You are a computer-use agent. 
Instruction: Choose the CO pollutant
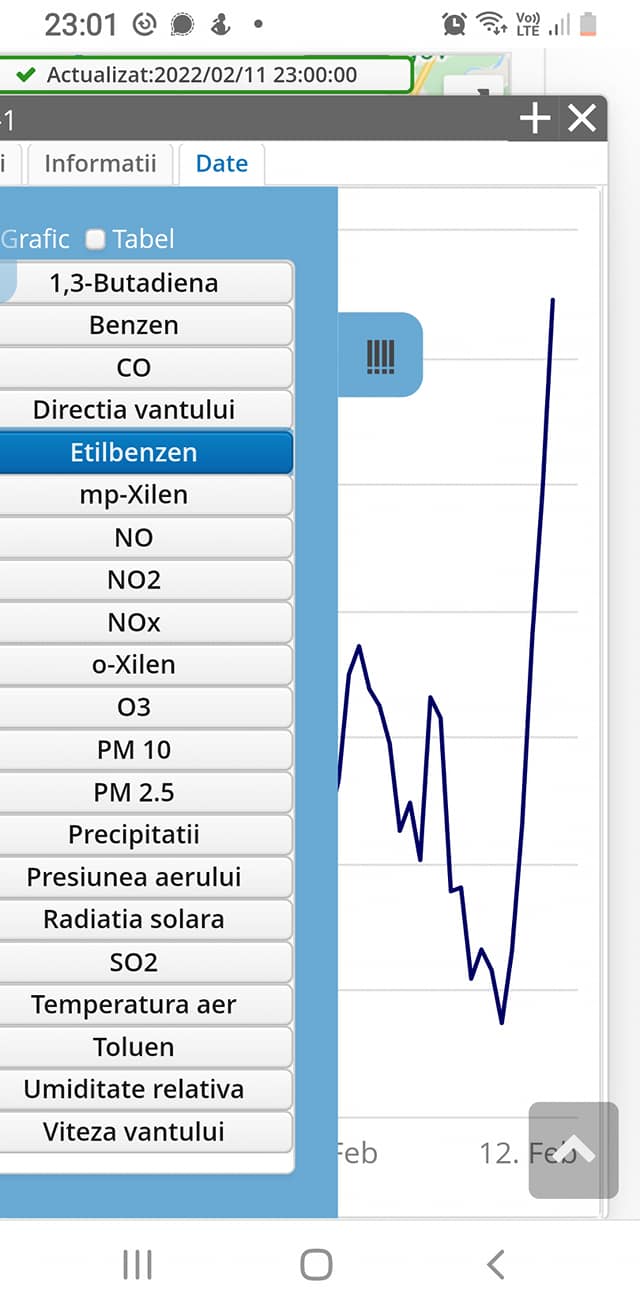(134, 368)
